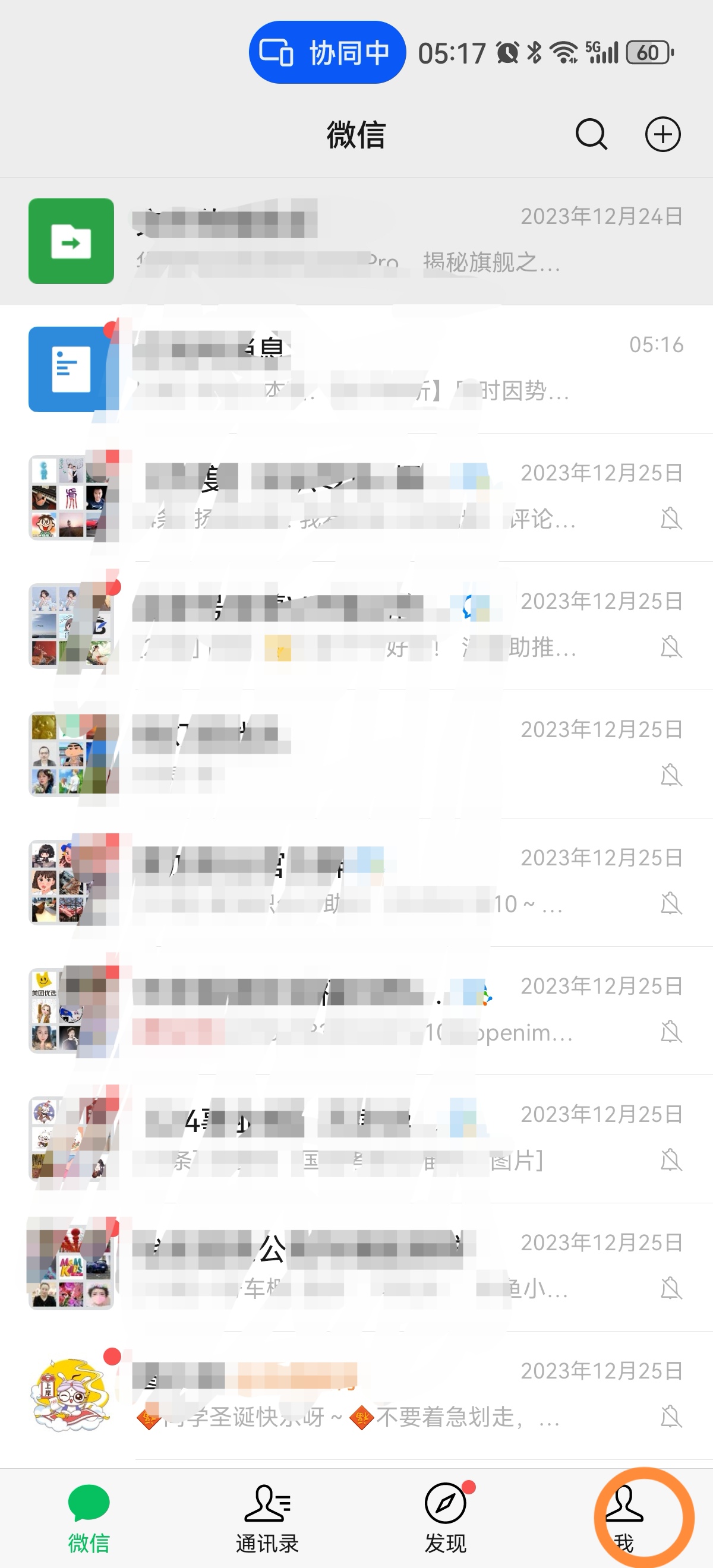Switch to the 通讯录 tab

pyautogui.click(x=267, y=1518)
